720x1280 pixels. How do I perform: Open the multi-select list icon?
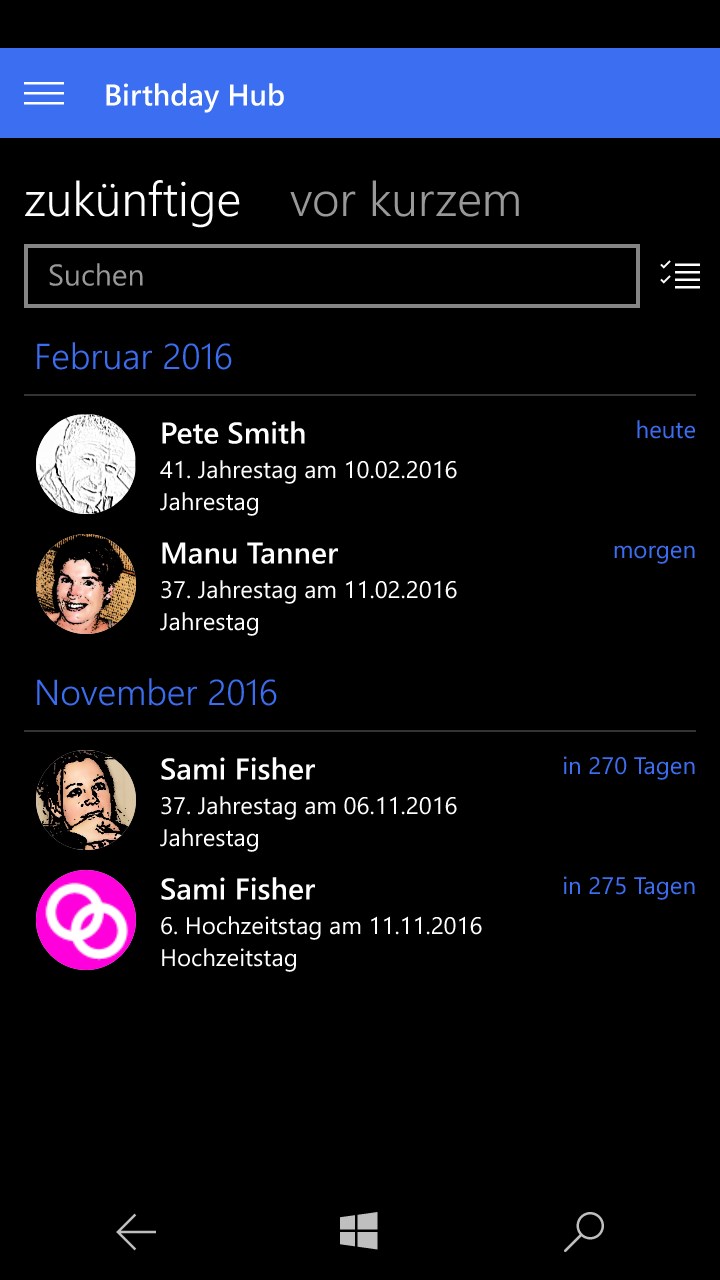[680, 275]
